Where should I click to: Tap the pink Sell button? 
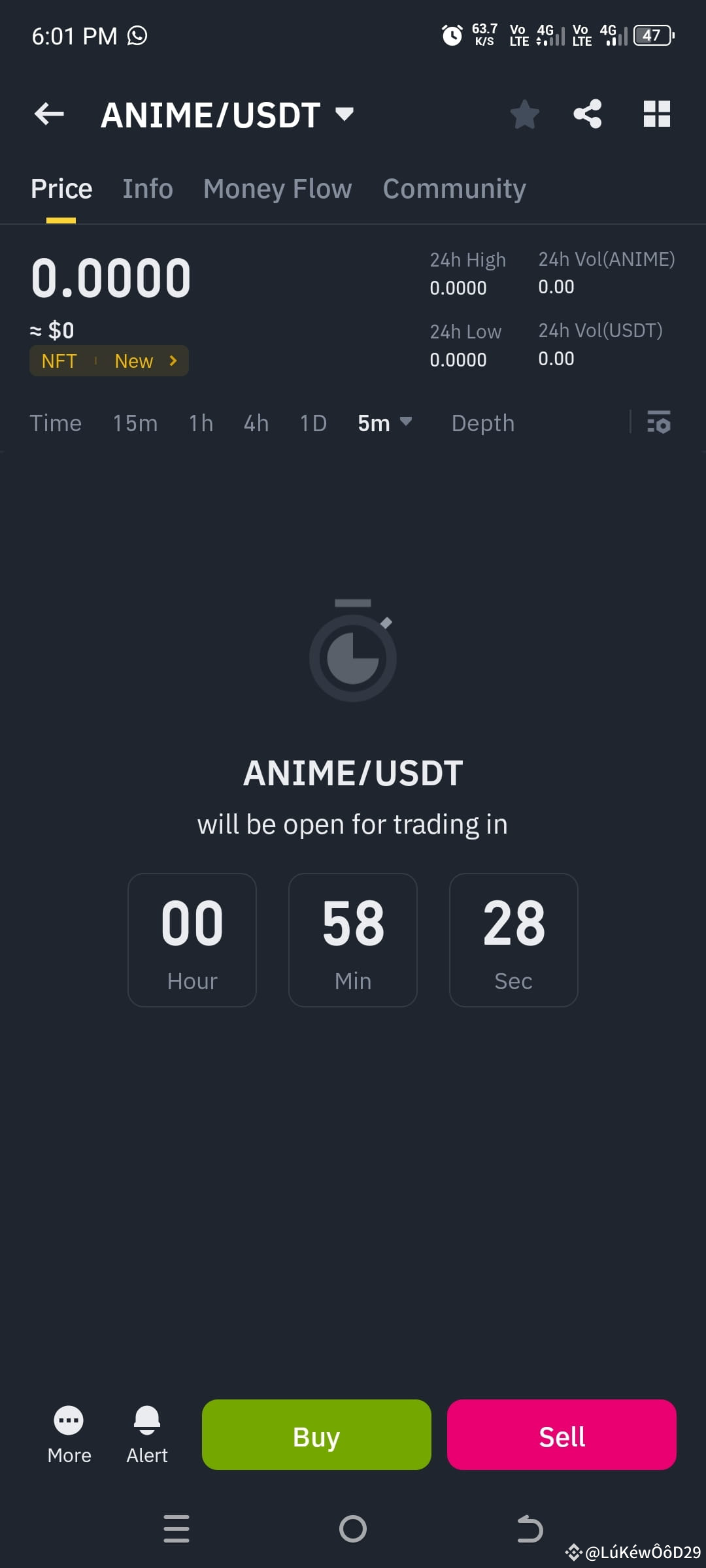tap(561, 1435)
